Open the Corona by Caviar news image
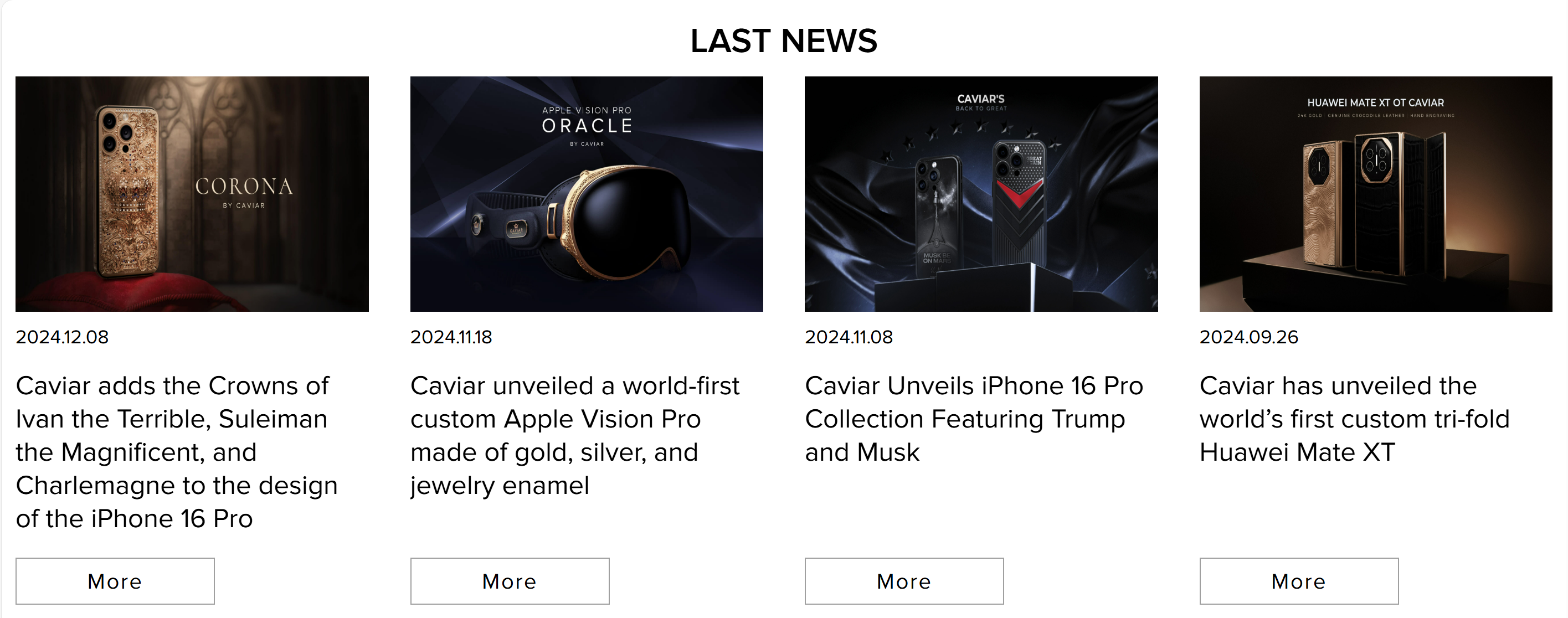The image size is (1568, 618). 192,194
